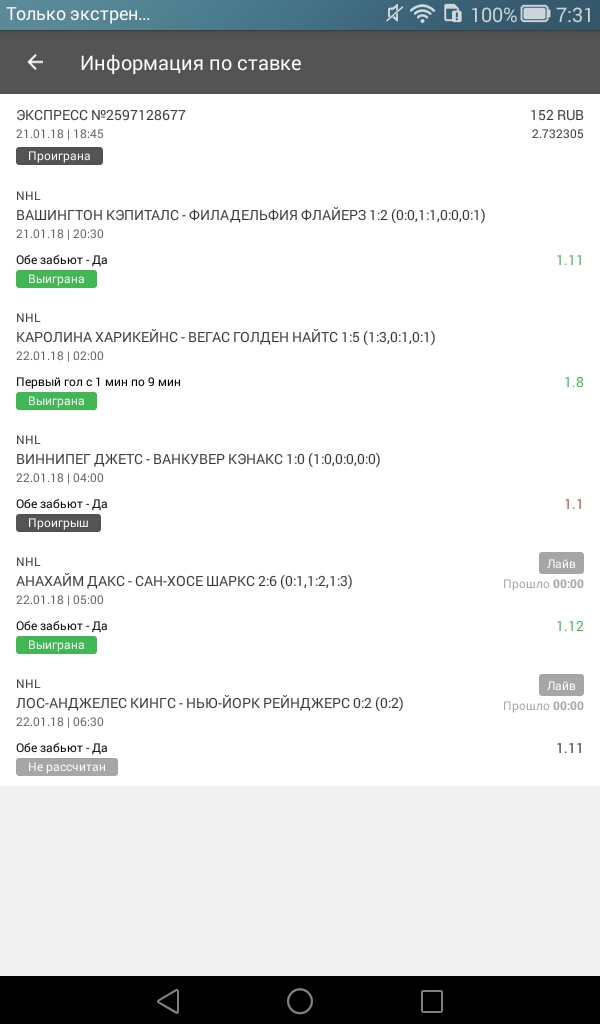This screenshot has height=1024, width=600.
Task: Tap the system home button
Action: [300, 1000]
